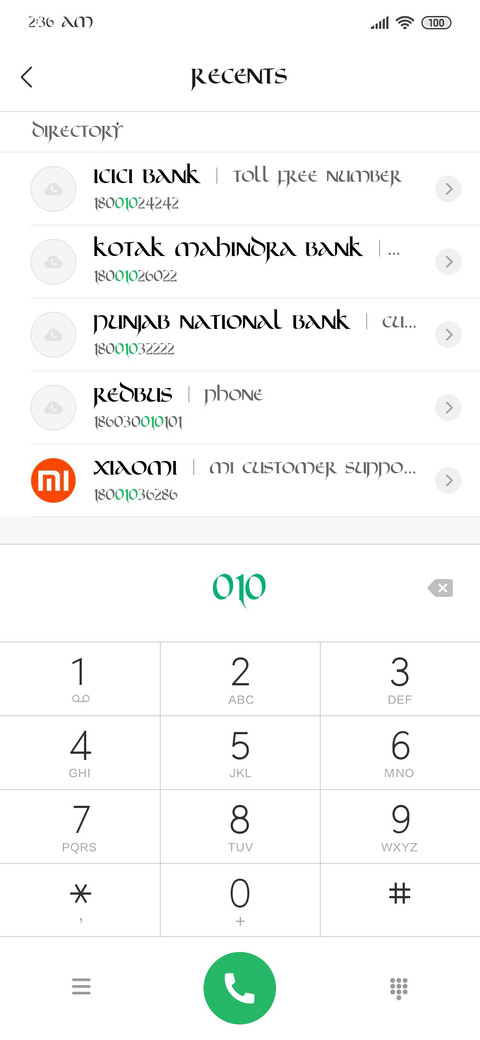Viewport: 480px width, 1040px height.
Task: Open the ICICI Bank directory entry
Action: pos(240,189)
